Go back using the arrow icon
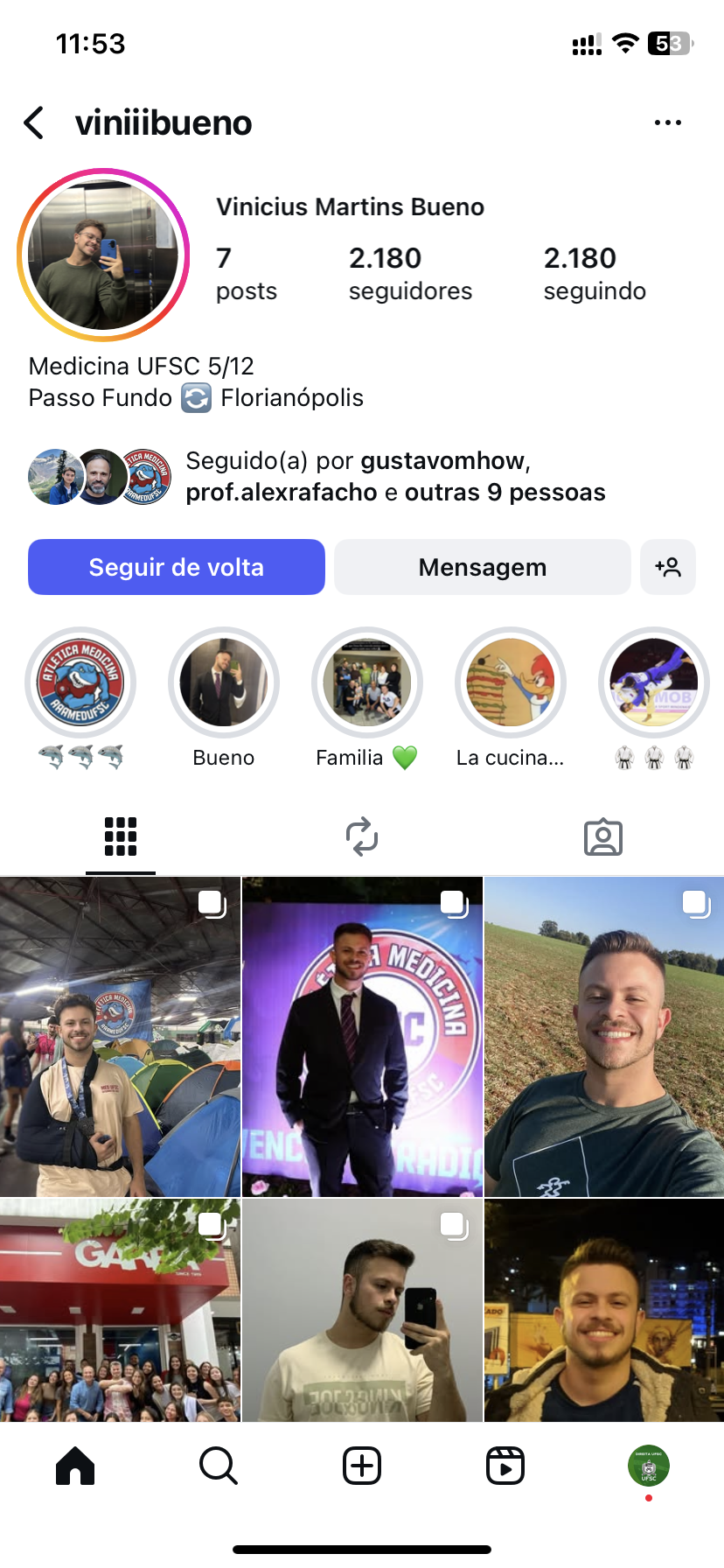The image size is (724, 1568). point(35,123)
